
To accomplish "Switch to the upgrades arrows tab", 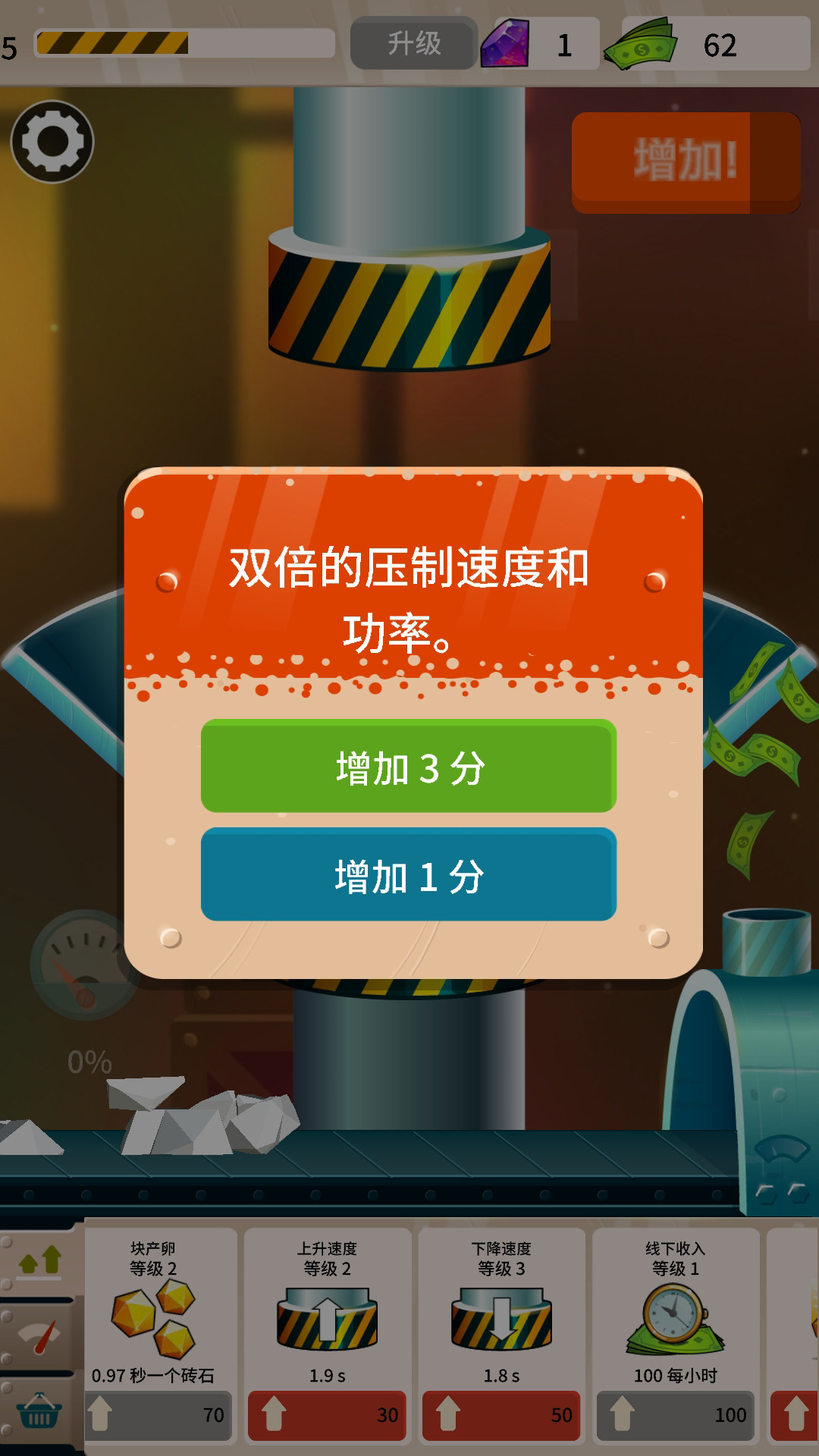I will [x=39, y=1260].
